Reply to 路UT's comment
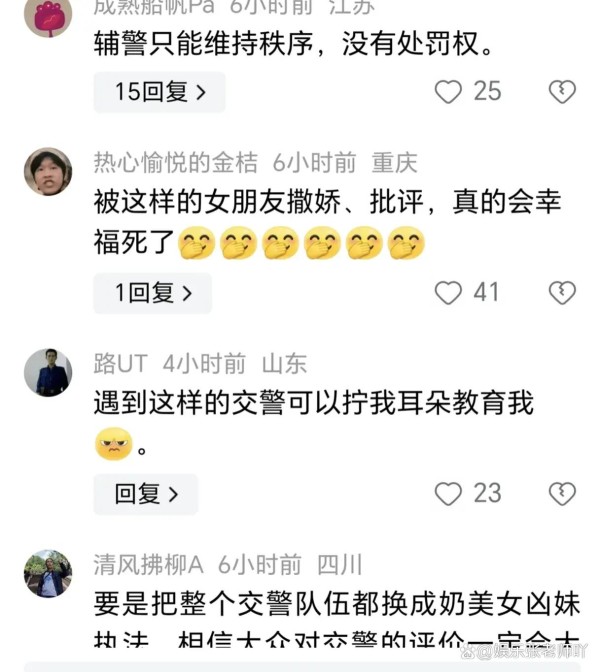 point(146,494)
